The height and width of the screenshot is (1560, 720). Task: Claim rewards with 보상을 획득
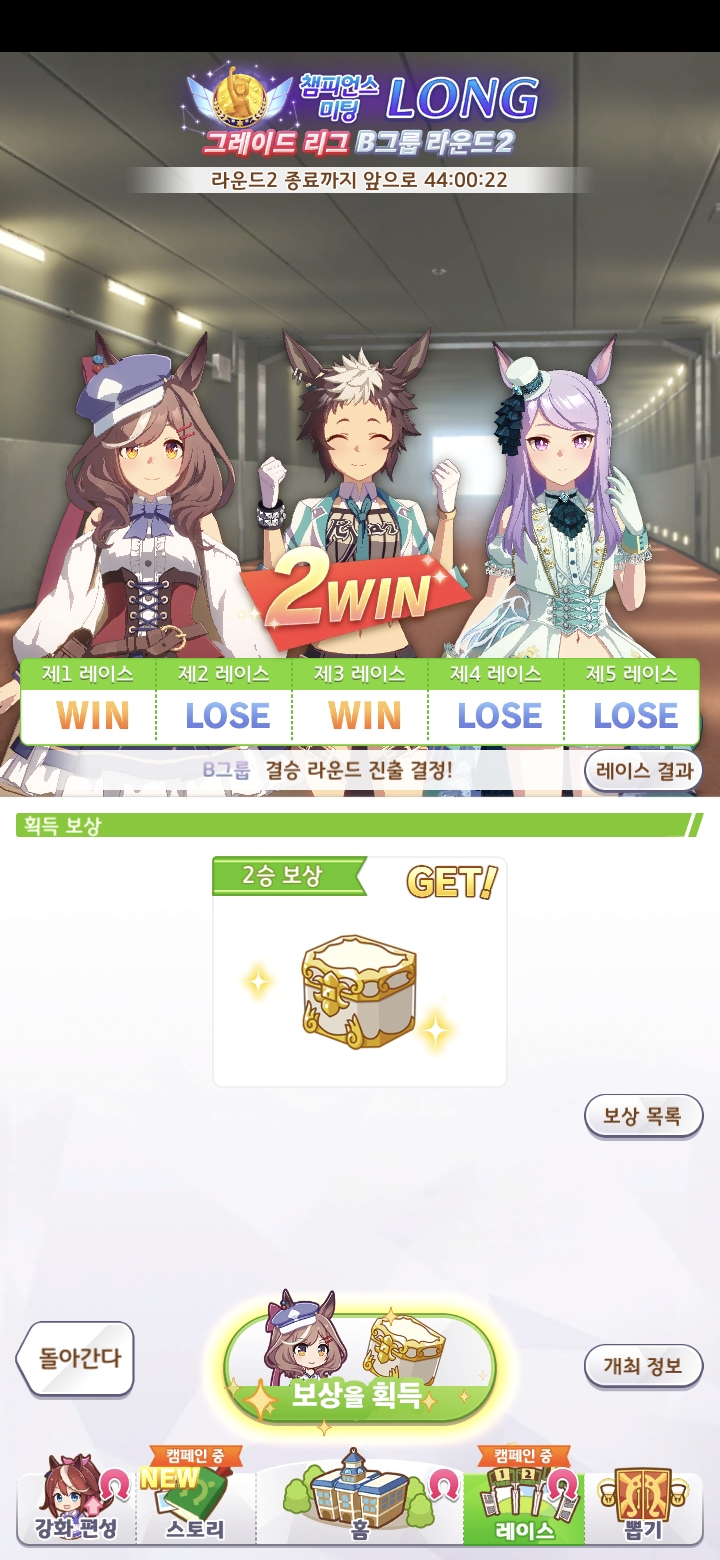pos(359,1369)
